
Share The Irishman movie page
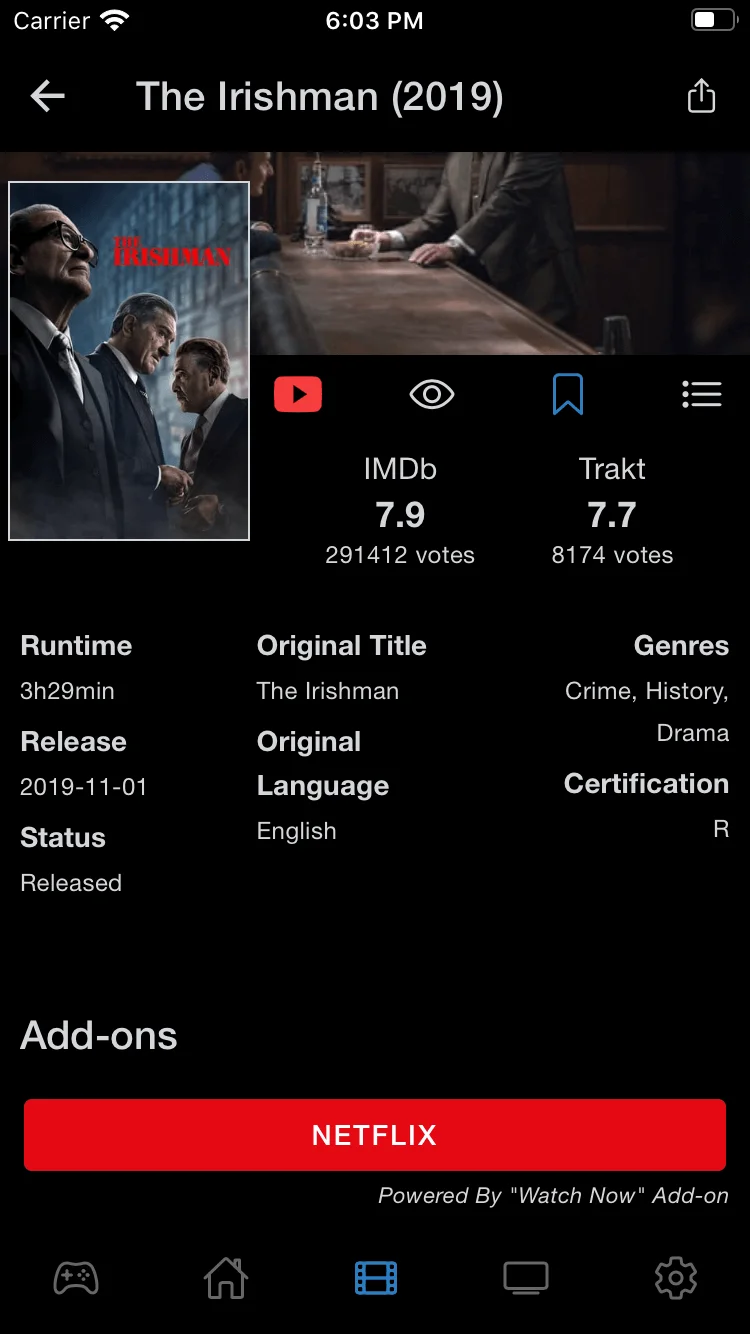[701, 96]
